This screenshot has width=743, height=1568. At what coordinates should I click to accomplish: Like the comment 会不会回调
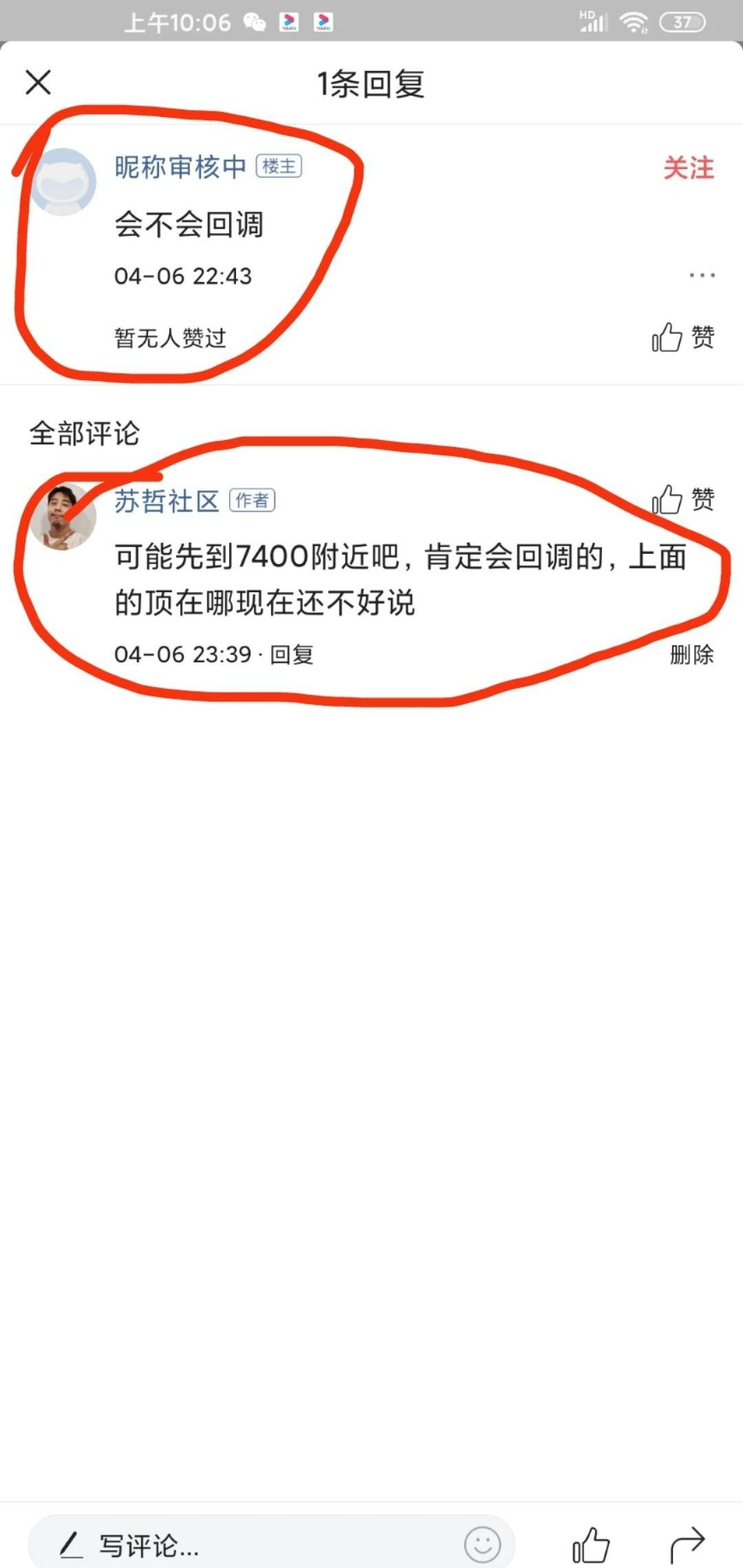[682, 337]
